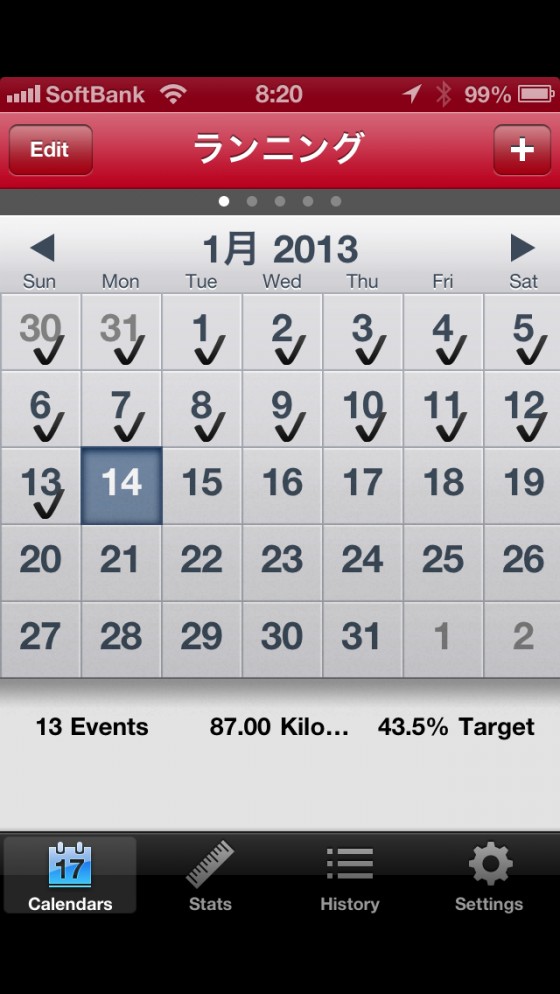Choose Friday January 18

click(443, 486)
